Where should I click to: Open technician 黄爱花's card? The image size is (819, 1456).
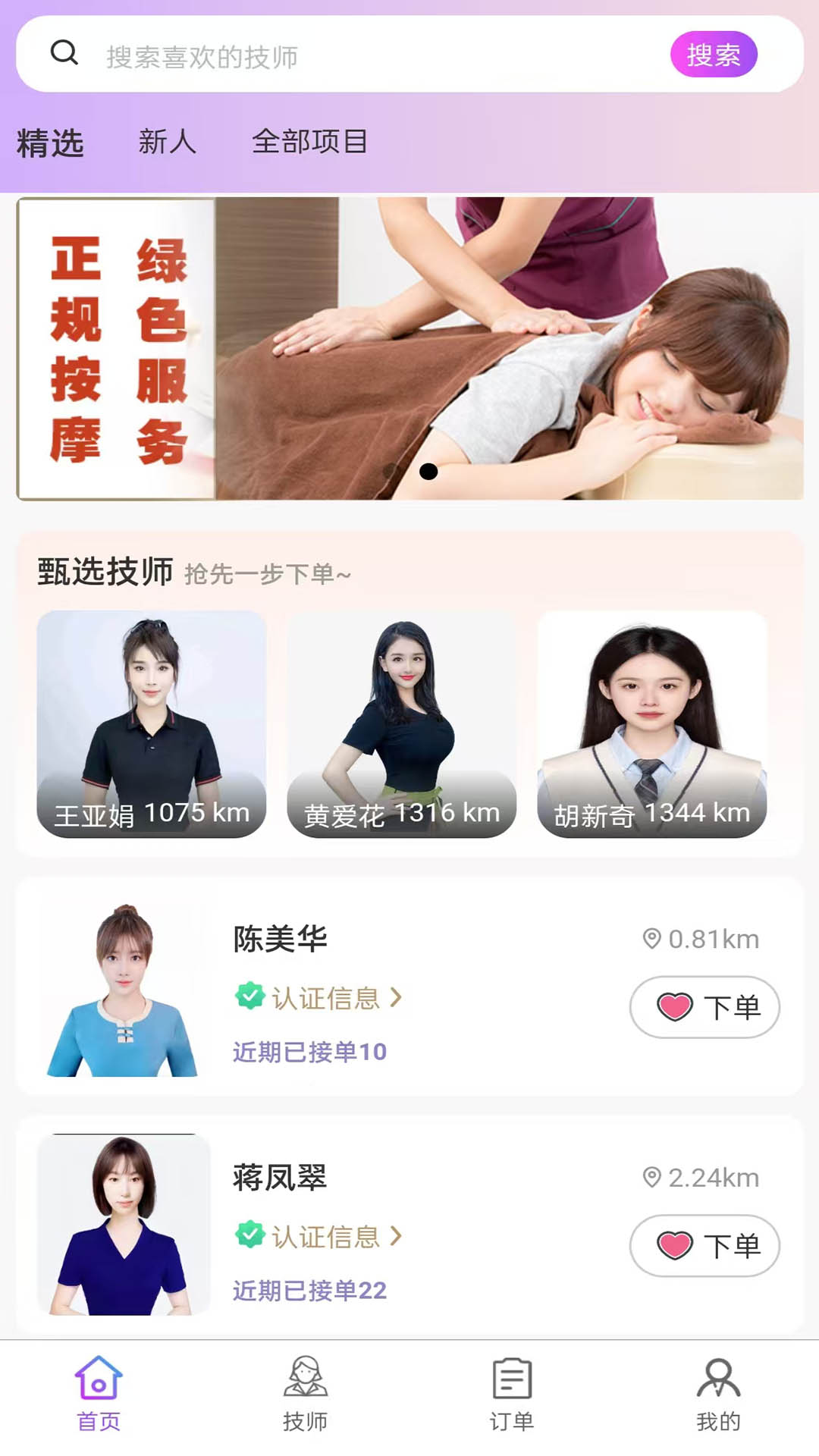point(402,724)
